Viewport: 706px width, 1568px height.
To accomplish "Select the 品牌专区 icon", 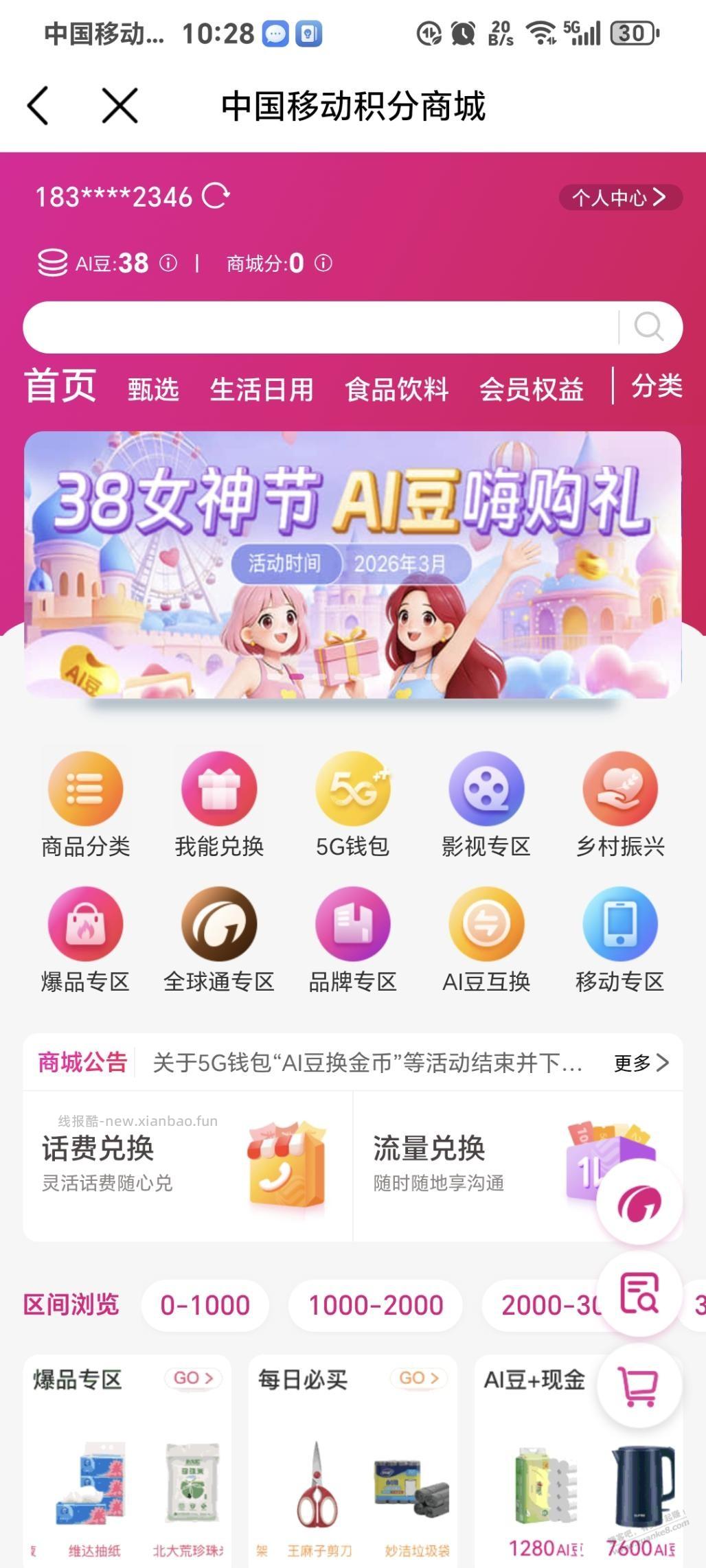I will point(352,923).
